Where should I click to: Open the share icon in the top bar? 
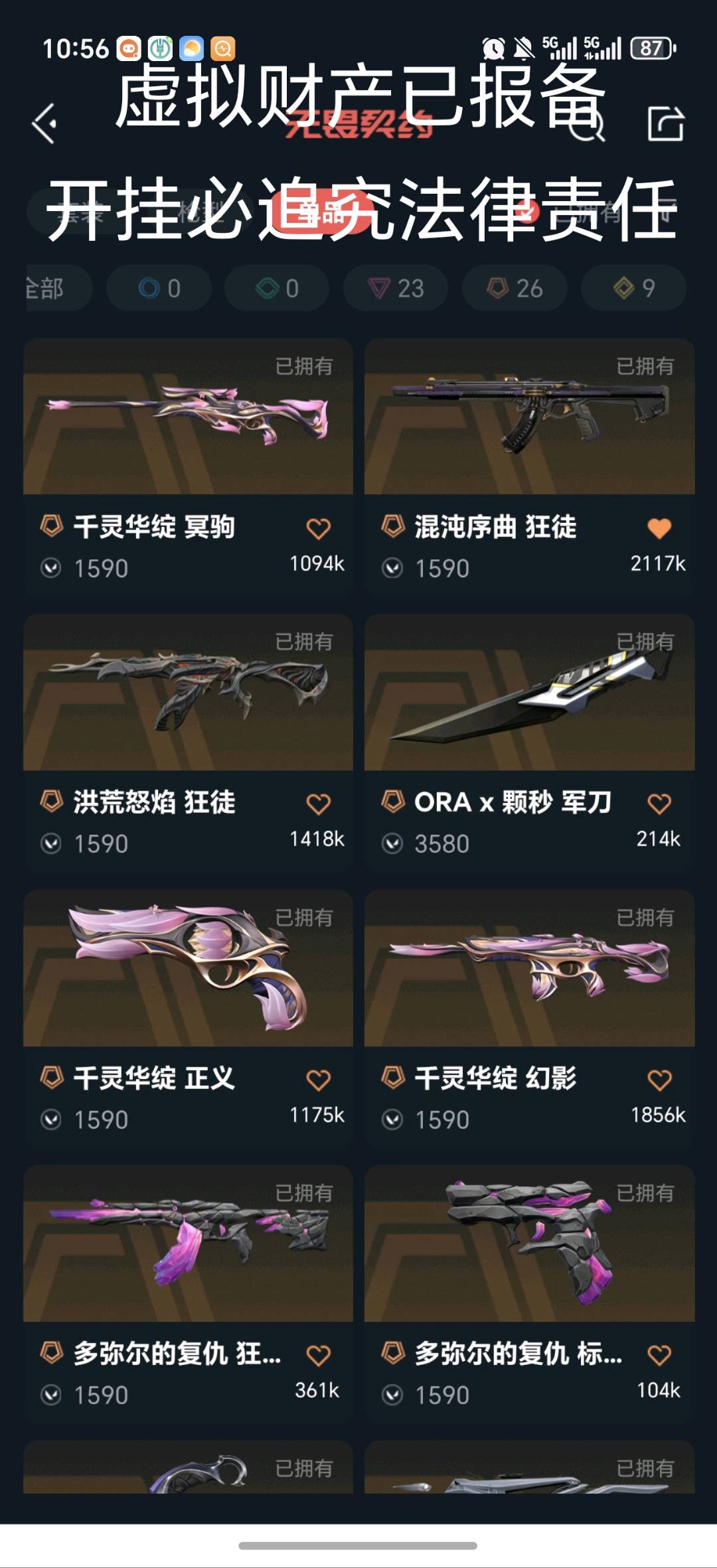(665, 123)
